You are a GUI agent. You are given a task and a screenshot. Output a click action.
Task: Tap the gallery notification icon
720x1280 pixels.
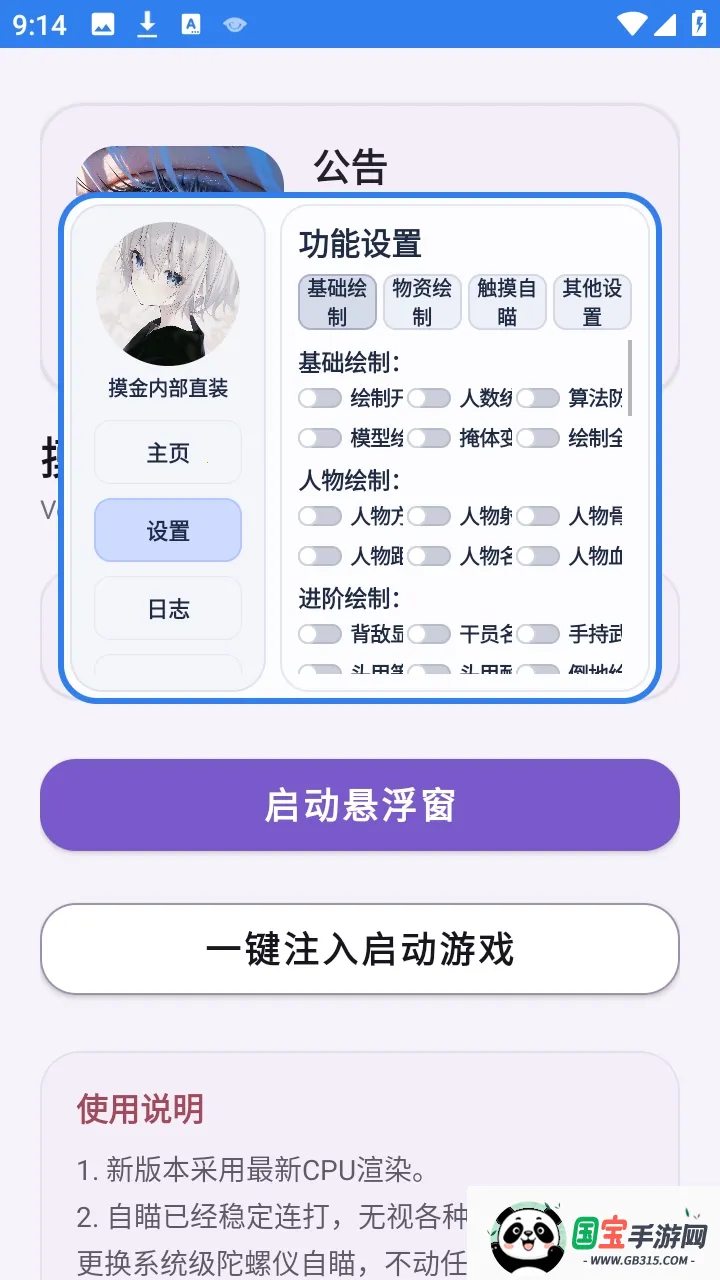pos(105,25)
